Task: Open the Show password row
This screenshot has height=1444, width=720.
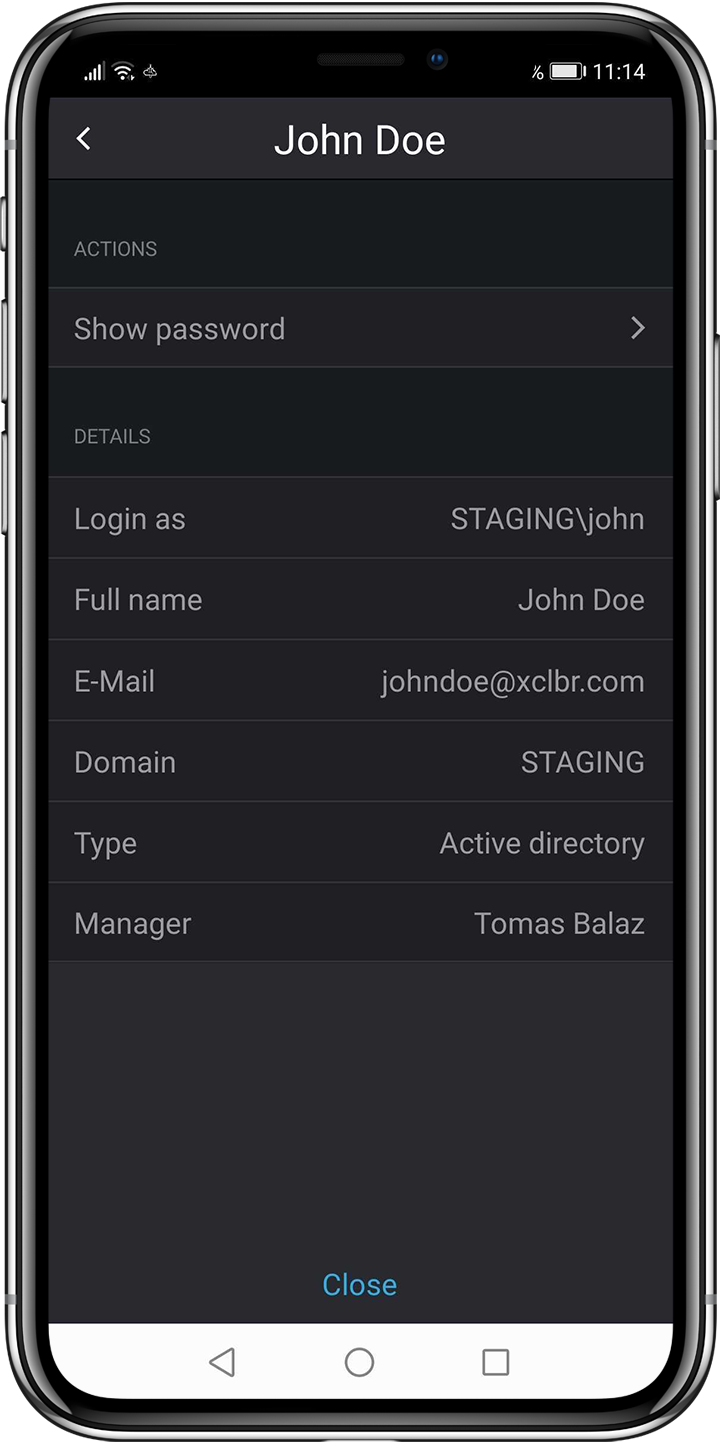Action: point(360,328)
